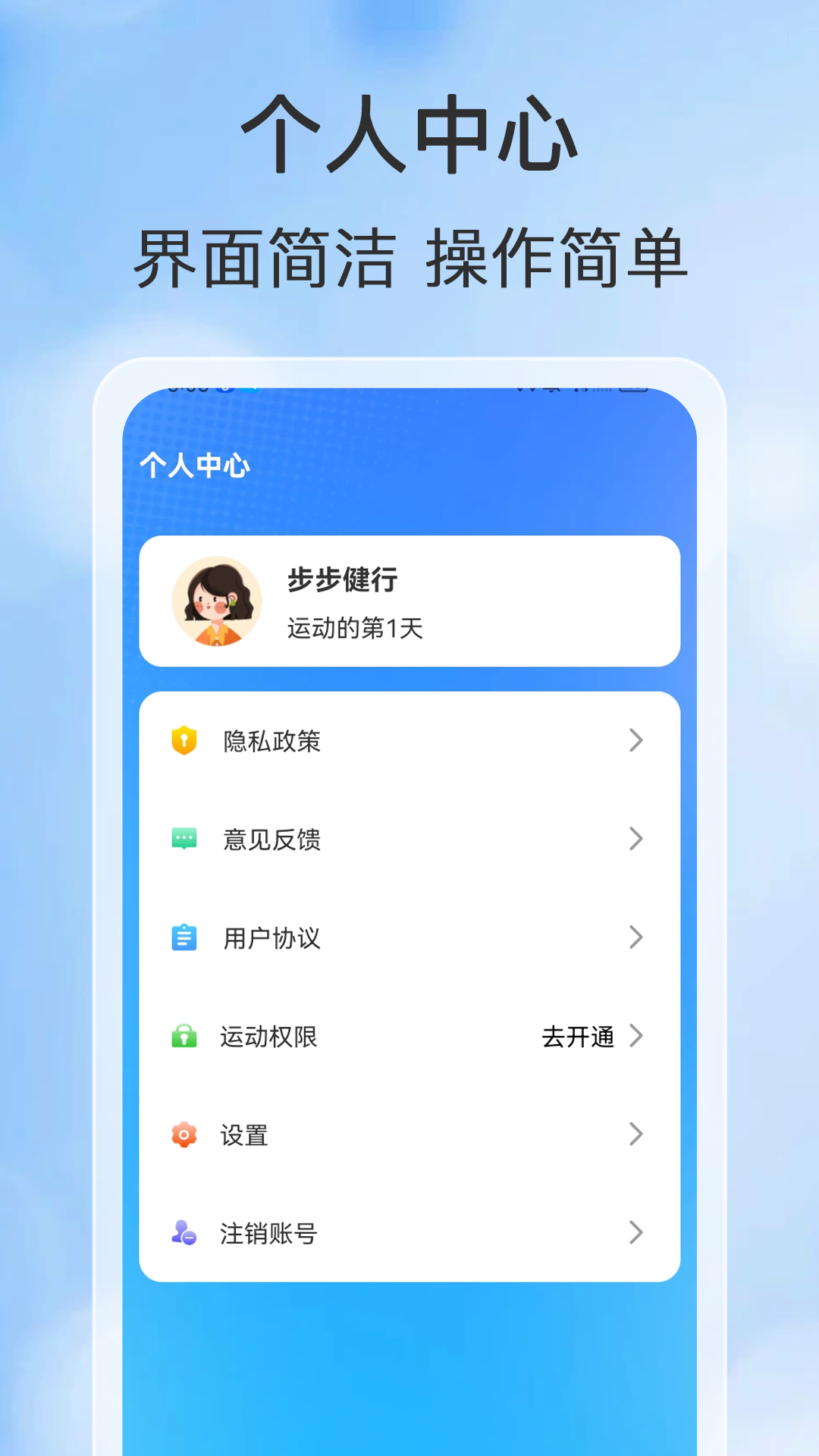Open the 意见反馈 feedback entry
The image size is (819, 1456).
[x=273, y=839]
